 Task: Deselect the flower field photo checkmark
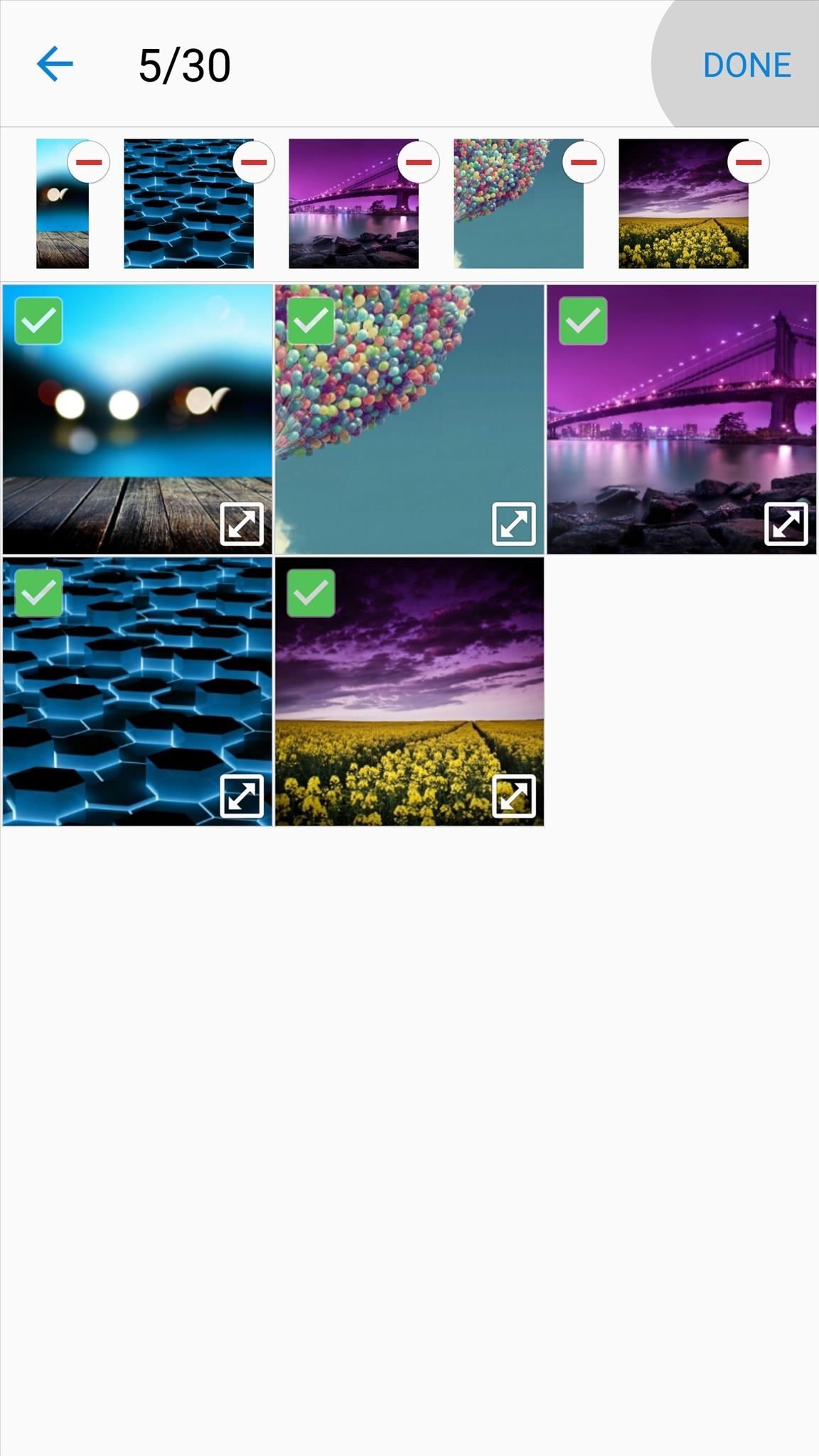[311, 594]
